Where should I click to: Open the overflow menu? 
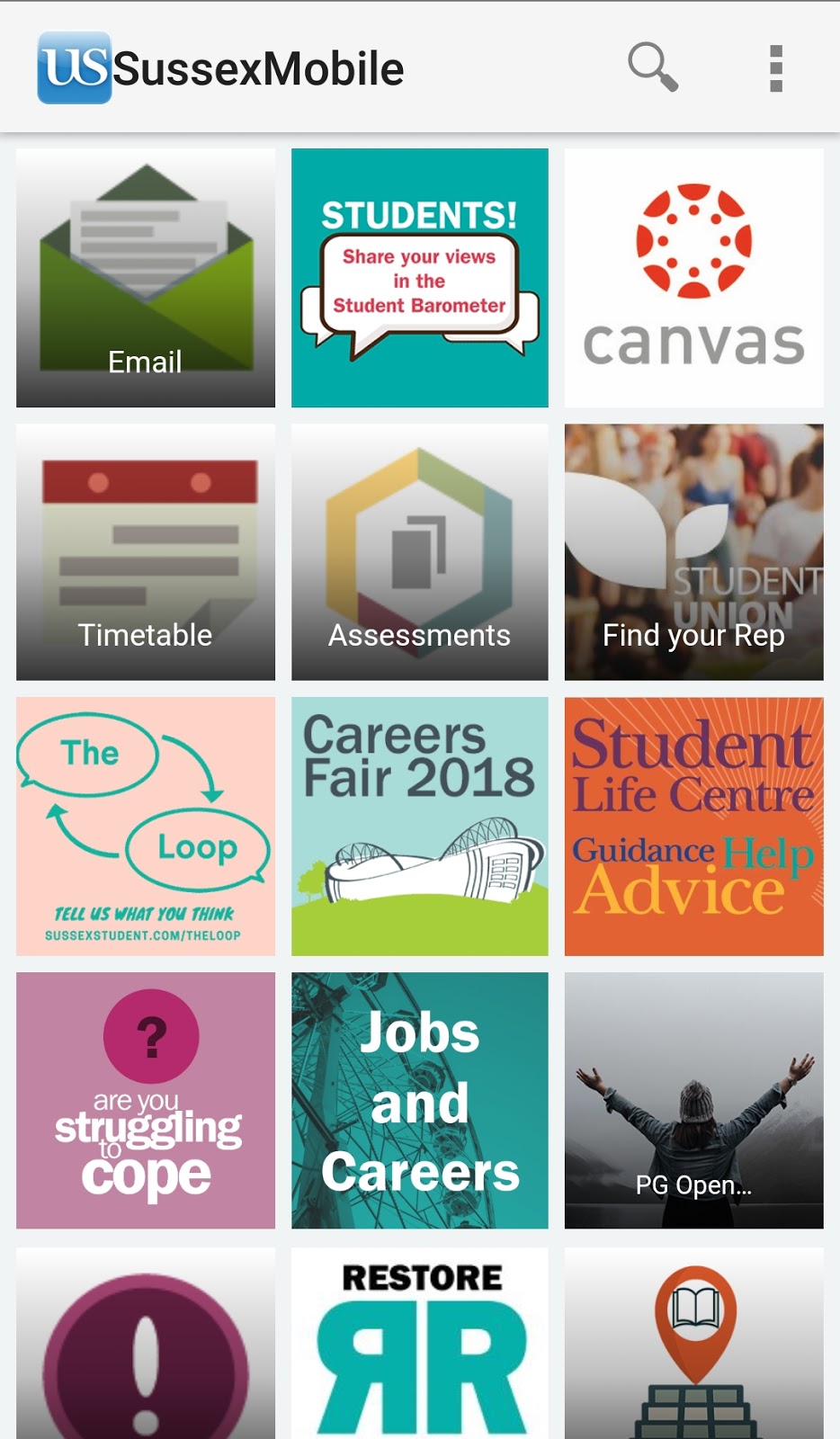(x=776, y=68)
